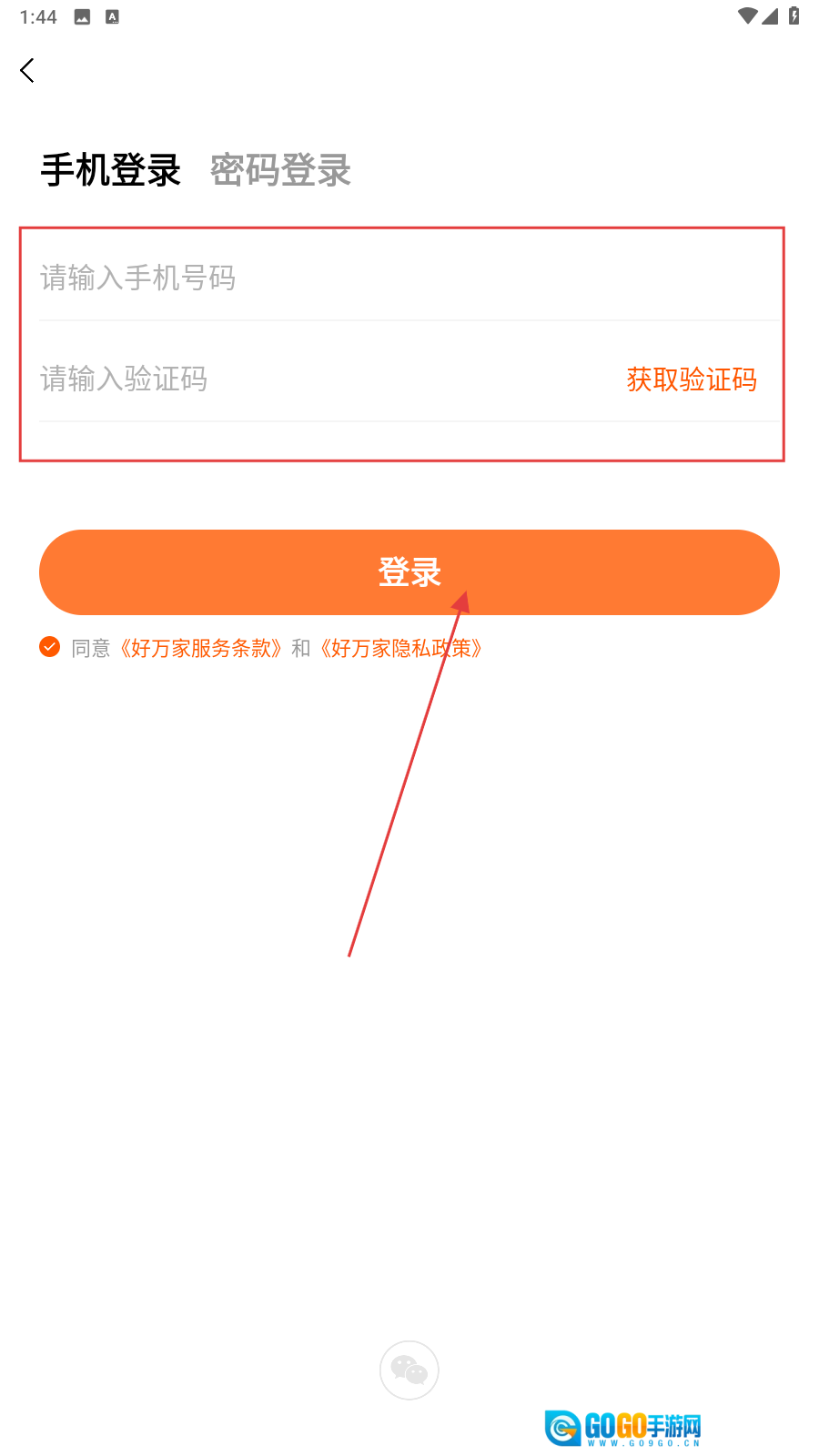Image resolution: width=819 pixels, height=1456 pixels.
Task: Go back using the top-left arrow
Action: pos(27,70)
